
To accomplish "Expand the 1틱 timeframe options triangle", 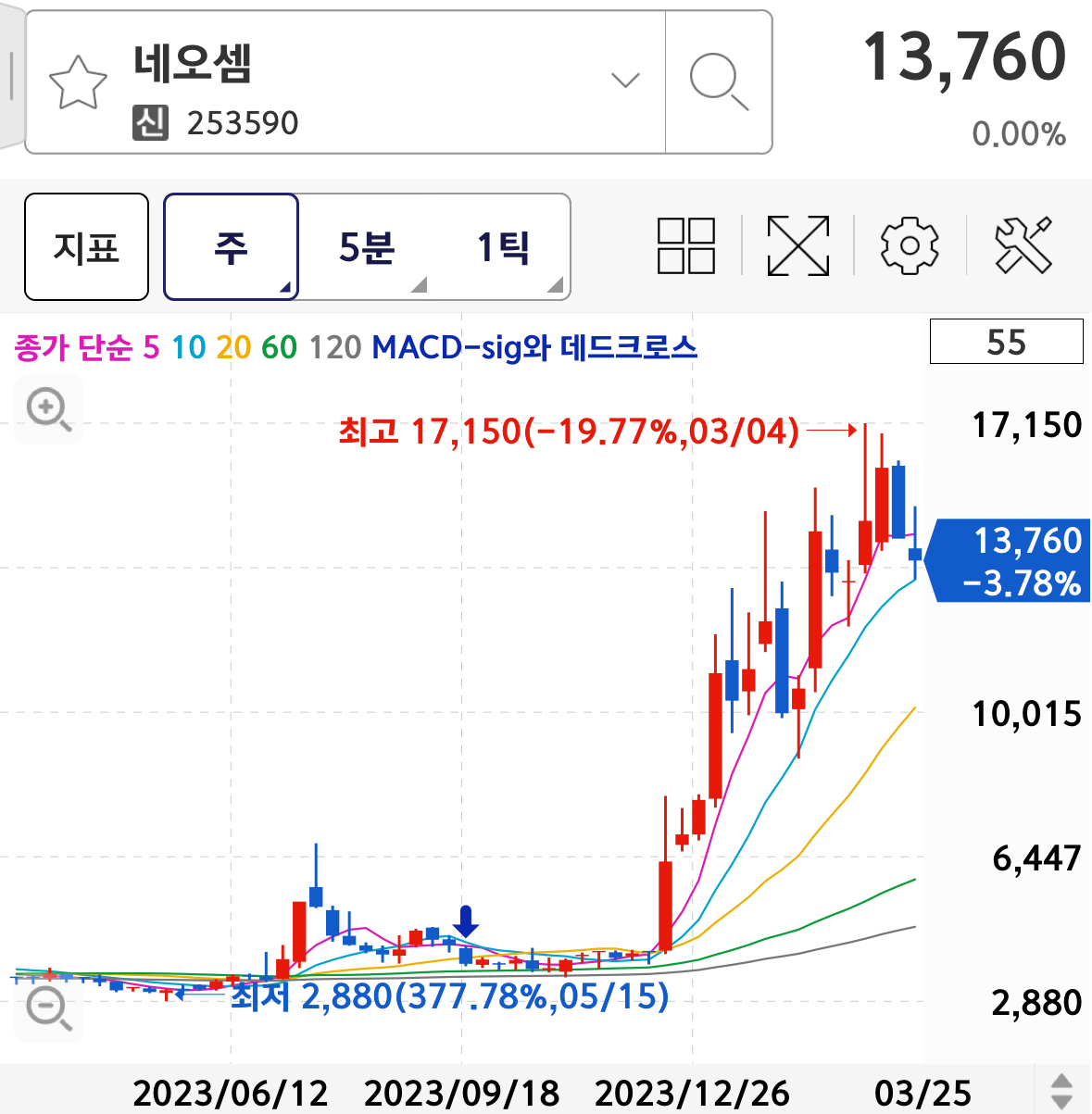I will tap(559, 287).
